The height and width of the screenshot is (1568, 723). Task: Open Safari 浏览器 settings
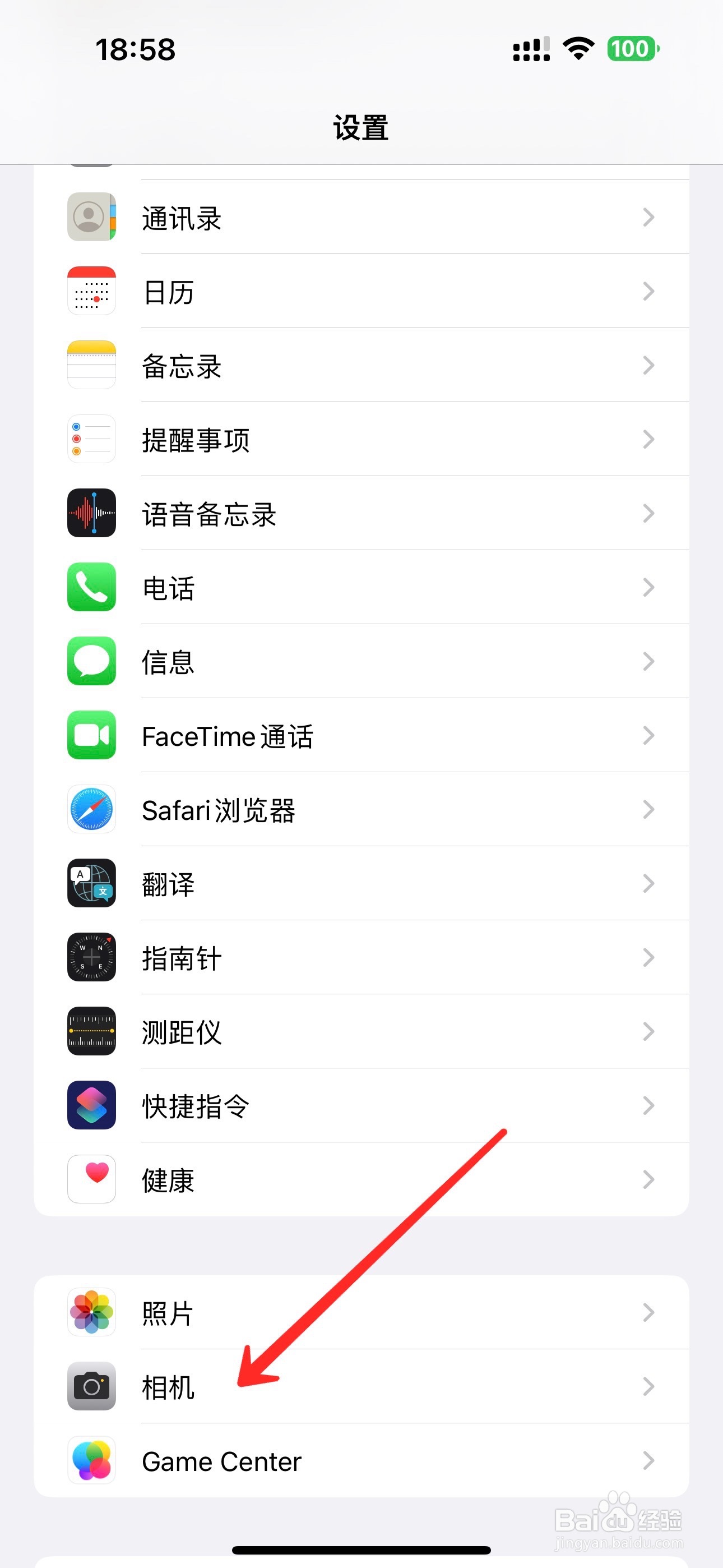tap(361, 810)
